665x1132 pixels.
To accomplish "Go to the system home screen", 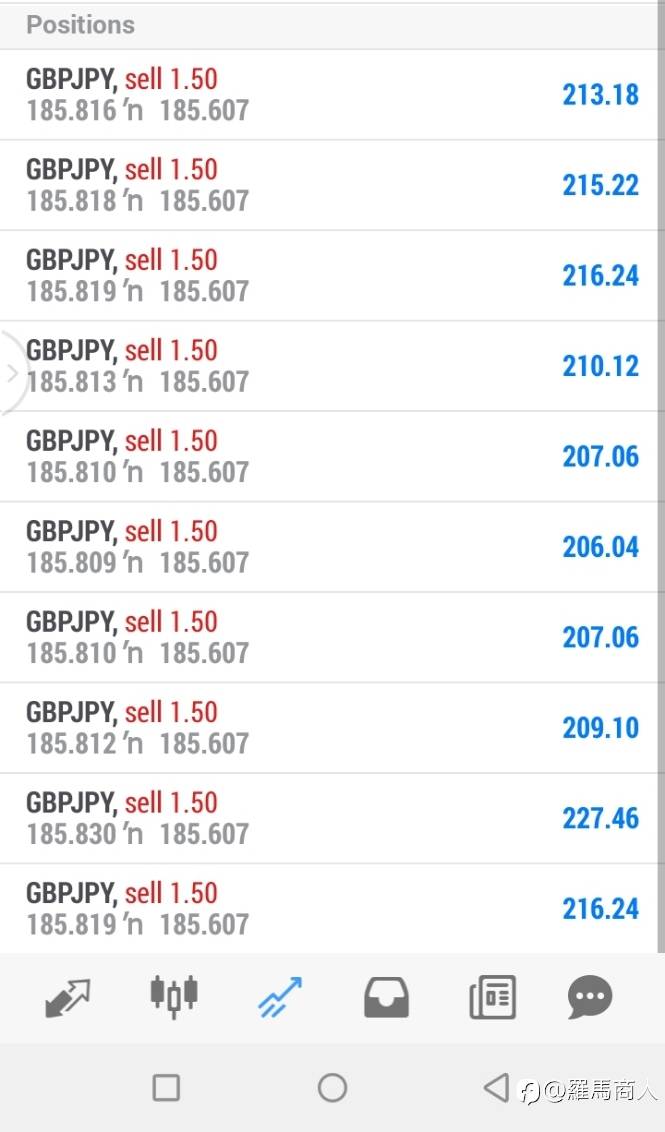I will coord(332,1087).
